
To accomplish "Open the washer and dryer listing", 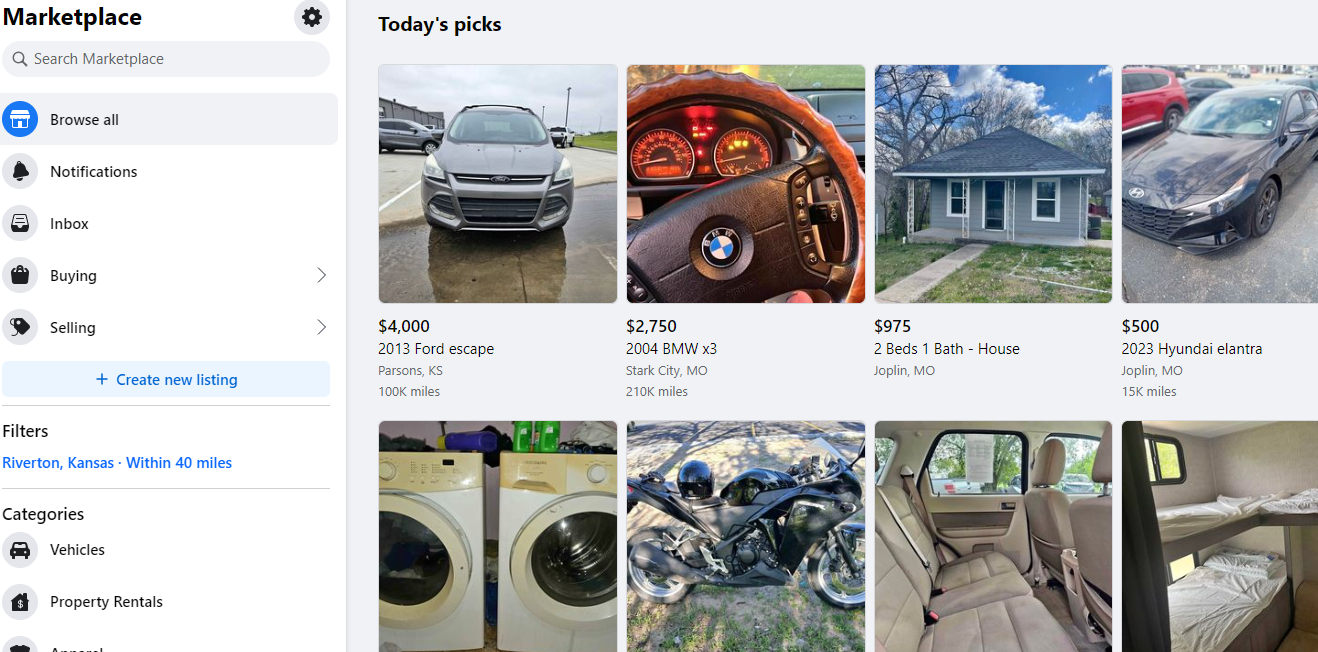I will 497,536.
